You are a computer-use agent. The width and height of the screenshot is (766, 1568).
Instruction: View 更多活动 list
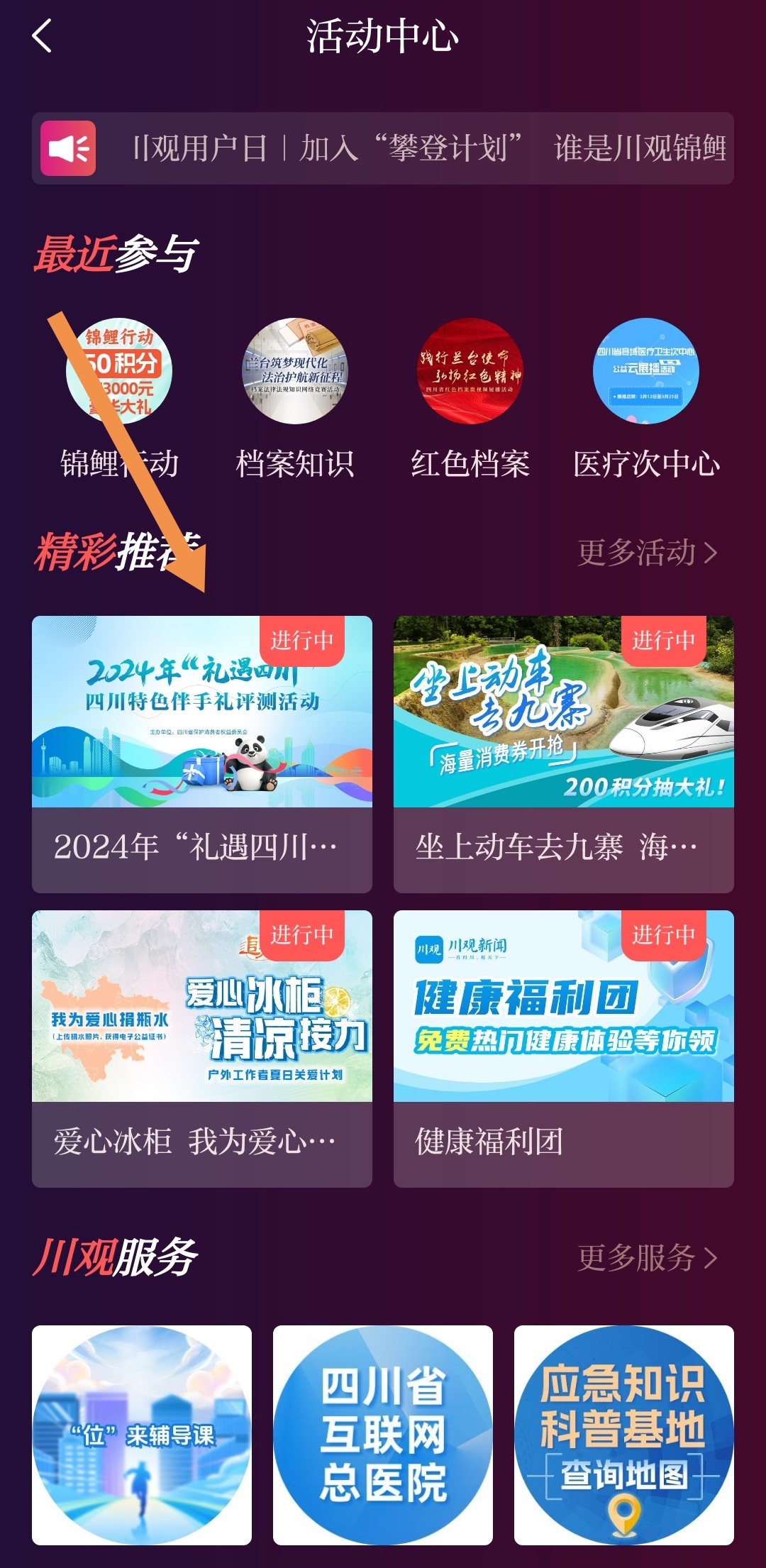click(x=647, y=553)
